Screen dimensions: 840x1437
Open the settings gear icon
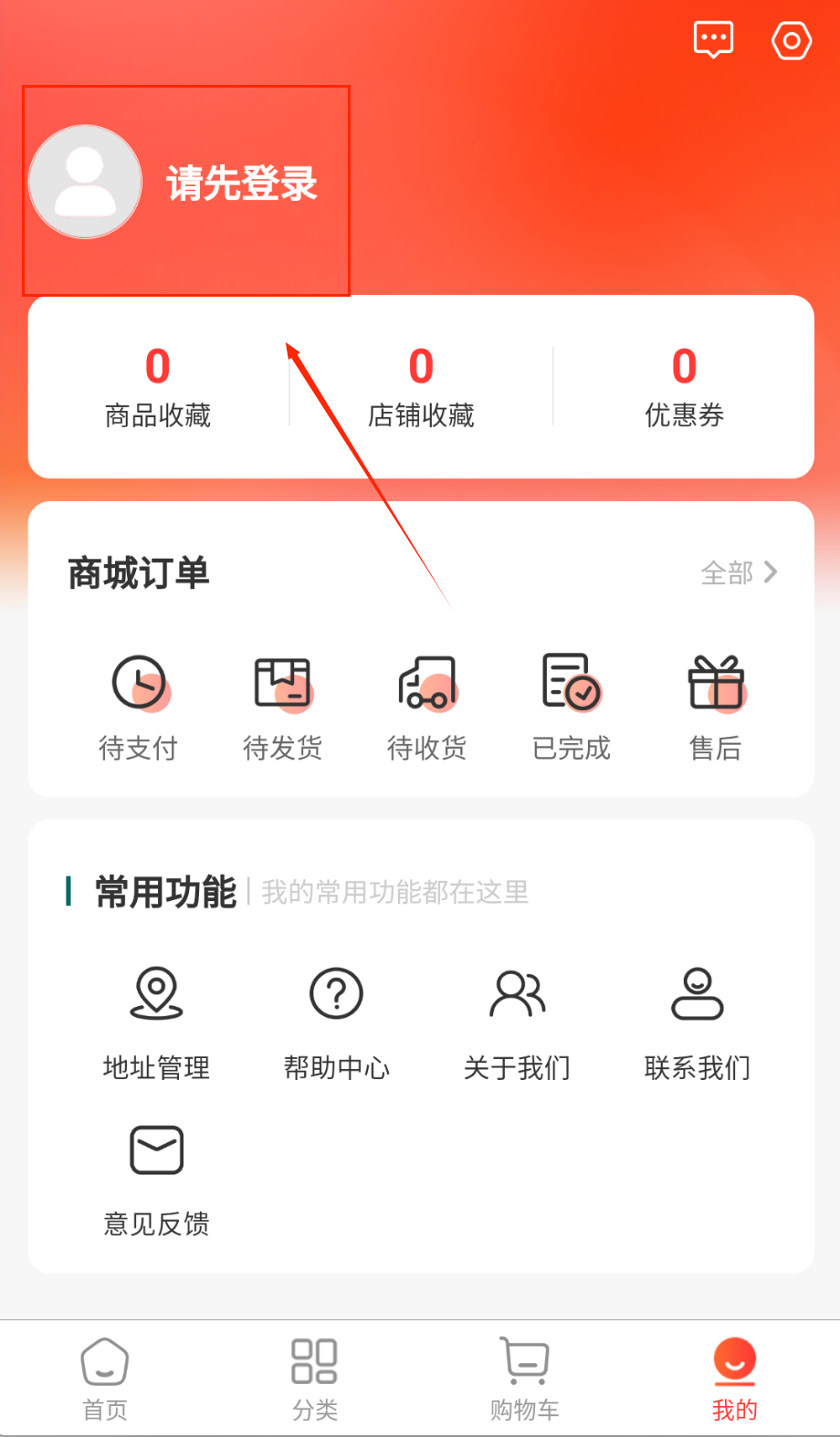tap(792, 41)
